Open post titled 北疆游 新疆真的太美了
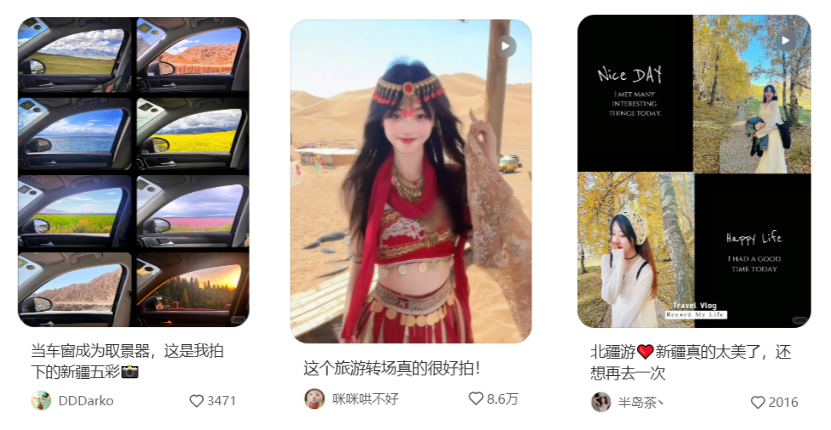The height and width of the screenshot is (430, 831). 690,362
